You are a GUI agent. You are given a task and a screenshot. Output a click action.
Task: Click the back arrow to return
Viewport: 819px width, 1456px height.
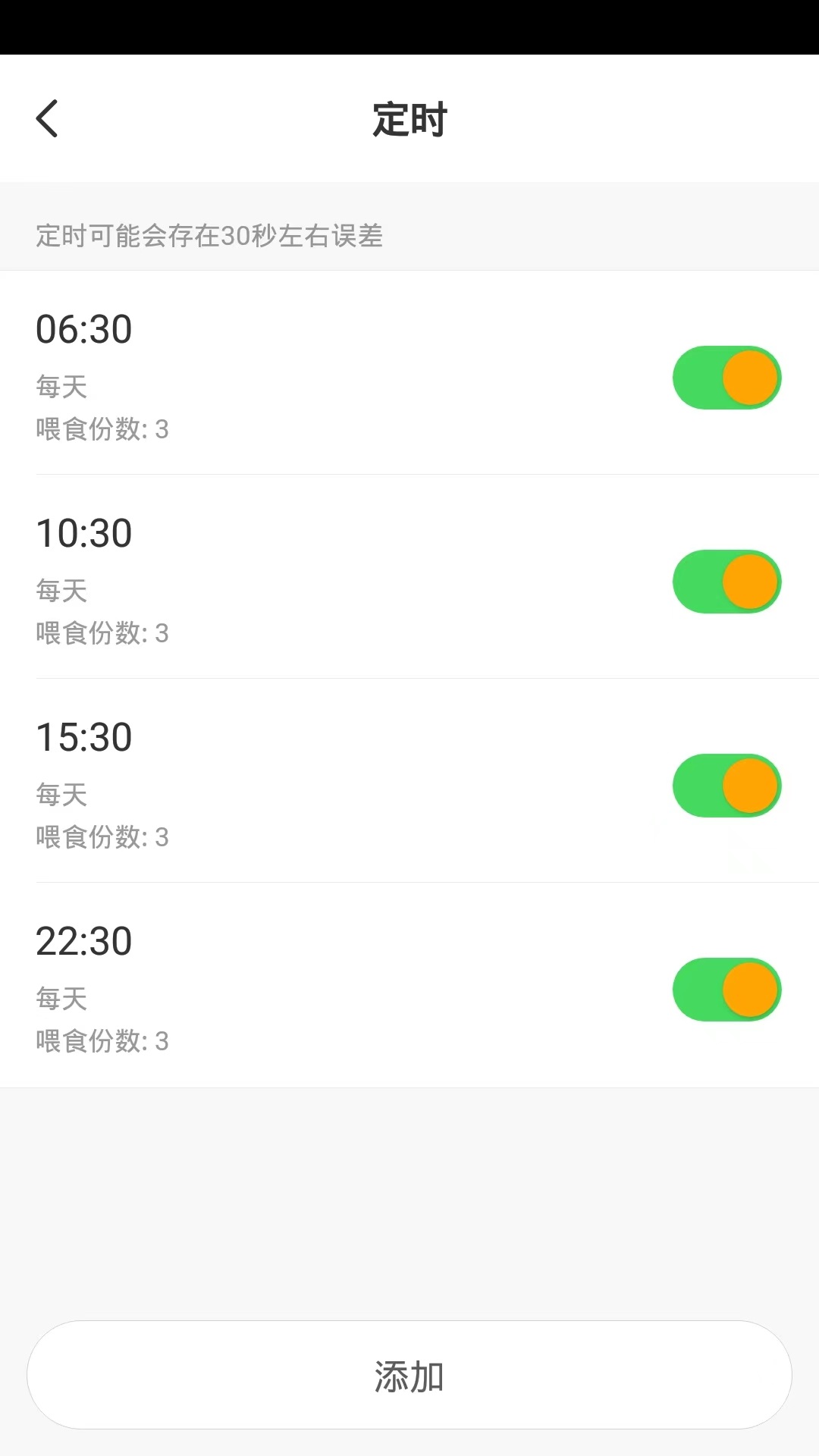tap(48, 119)
